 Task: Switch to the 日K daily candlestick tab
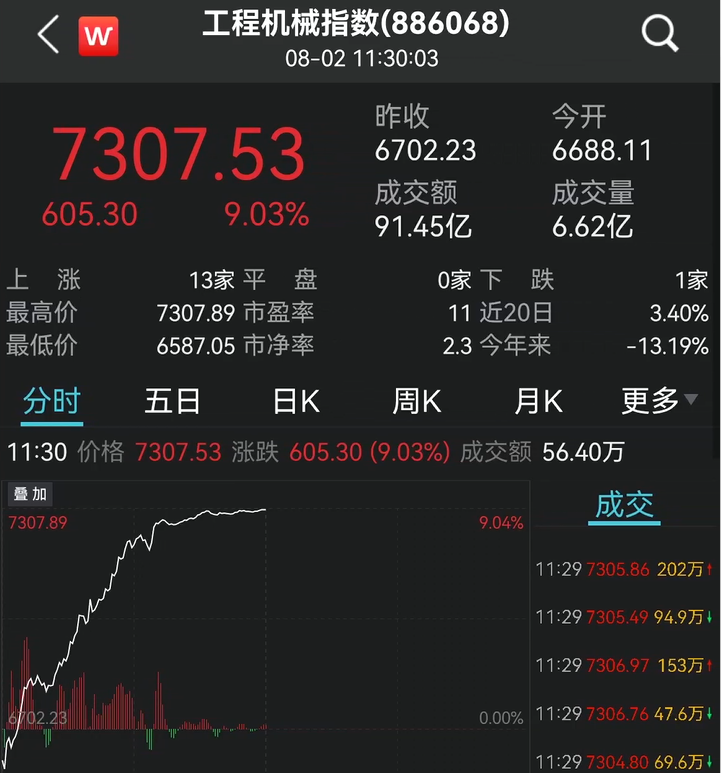tap(293, 400)
